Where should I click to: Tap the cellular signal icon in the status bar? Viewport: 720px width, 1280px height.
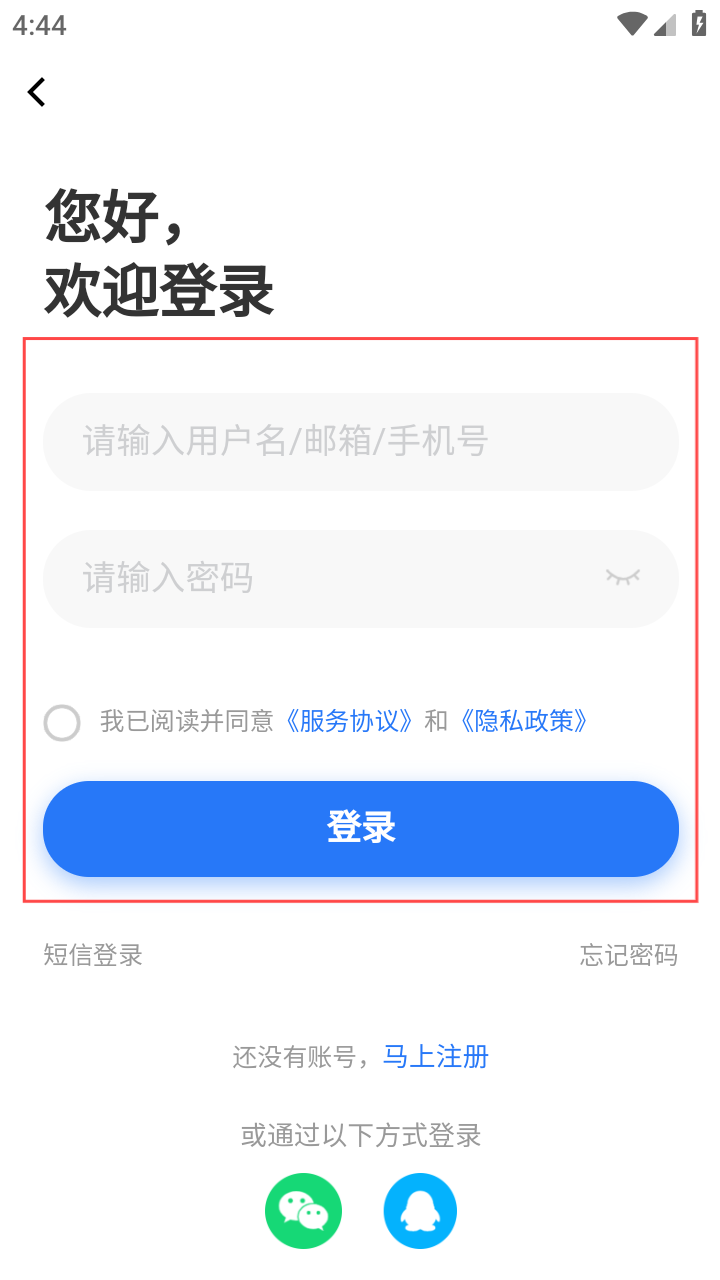click(x=663, y=24)
